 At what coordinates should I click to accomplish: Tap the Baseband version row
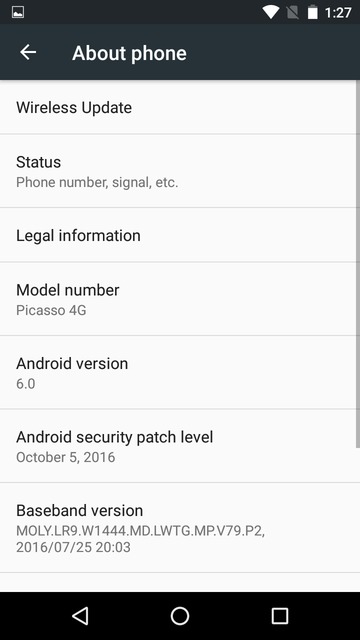[179, 528]
